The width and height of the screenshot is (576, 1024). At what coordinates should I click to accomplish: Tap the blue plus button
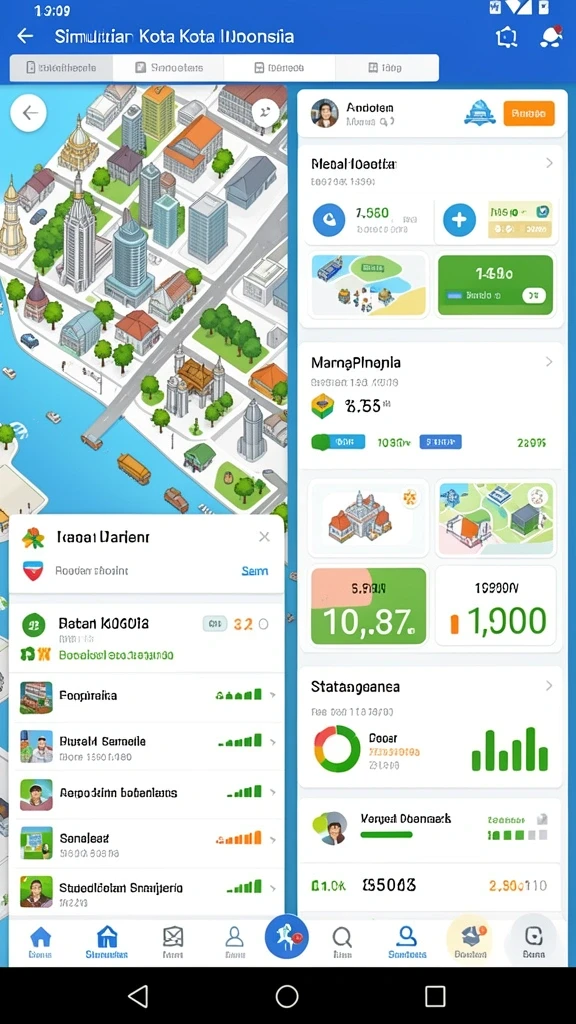pos(459,219)
